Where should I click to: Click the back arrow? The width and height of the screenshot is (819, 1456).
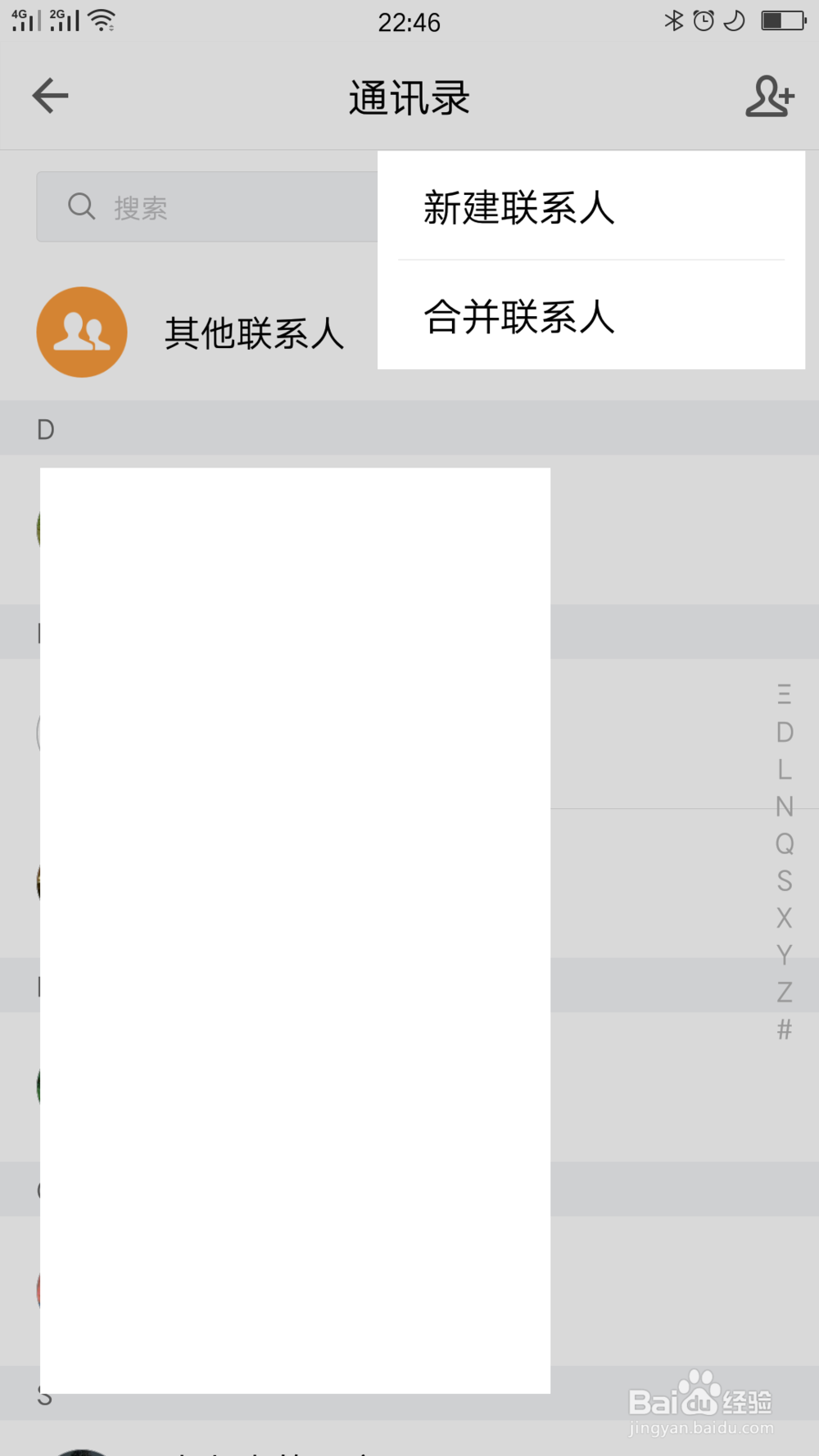point(49,94)
